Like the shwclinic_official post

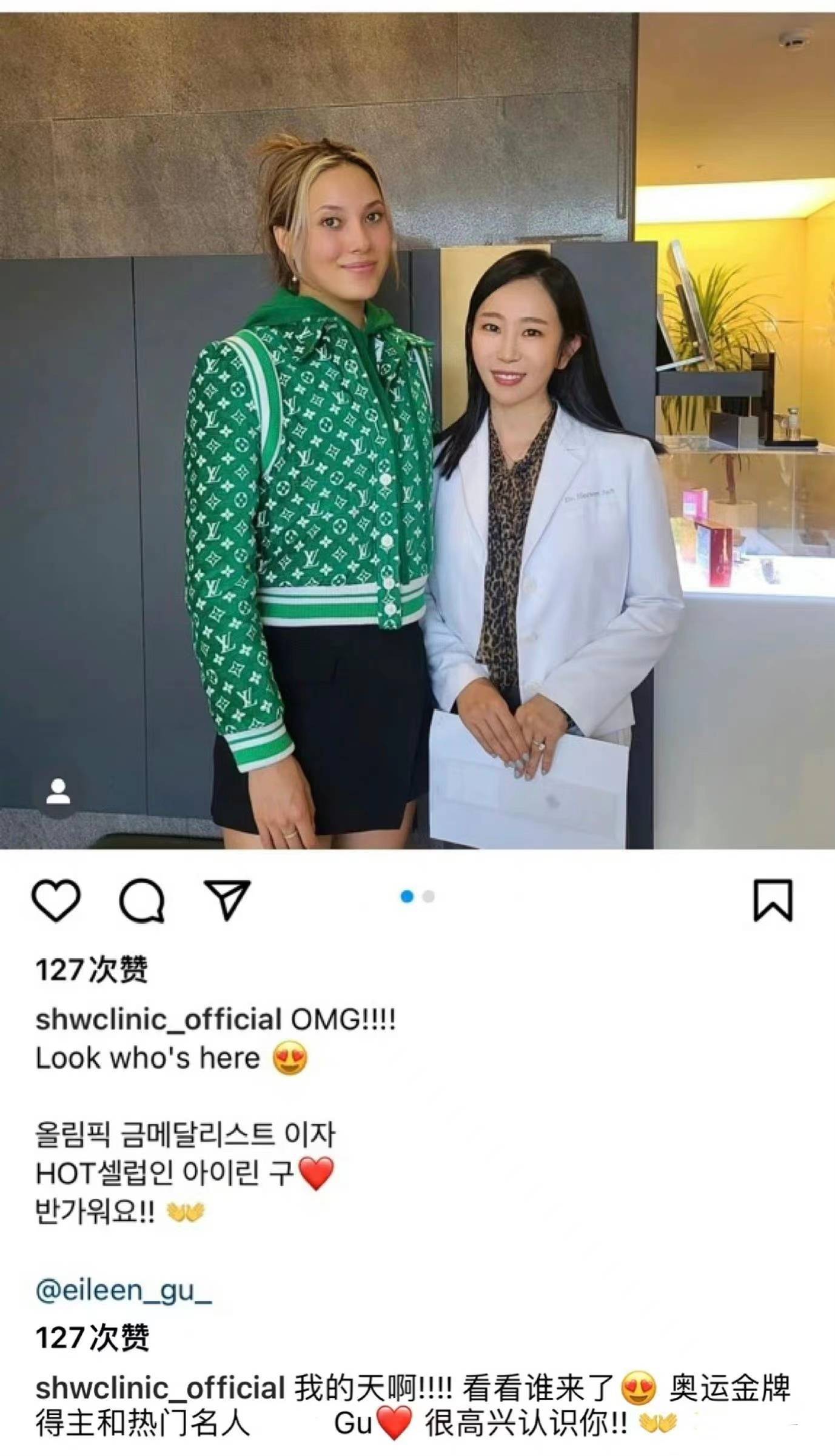point(56,900)
